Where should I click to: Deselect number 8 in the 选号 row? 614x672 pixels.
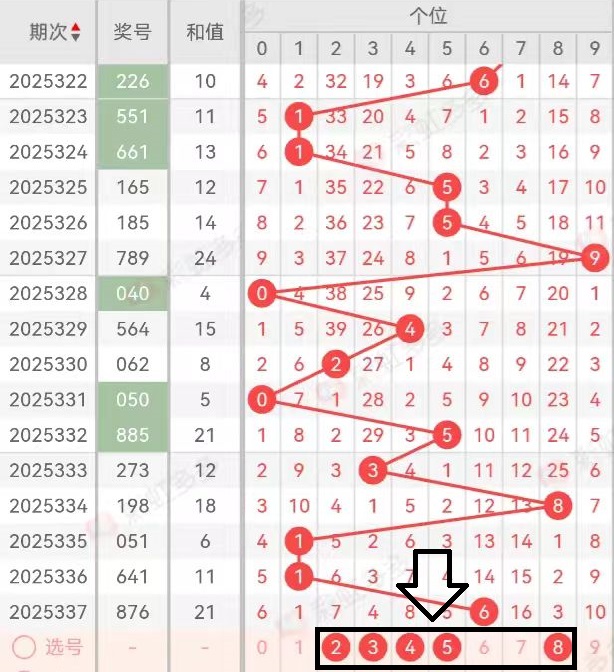click(x=558, y=647)
